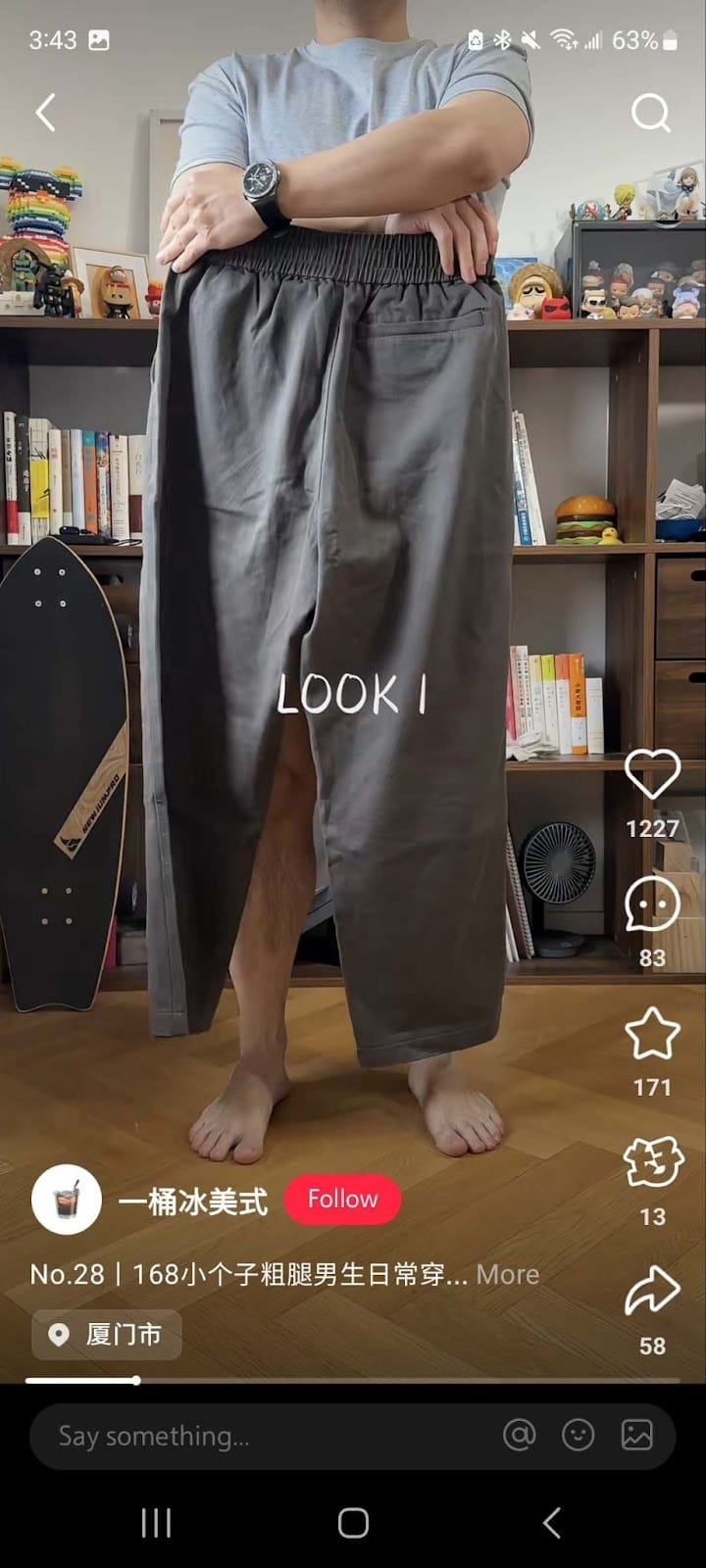This screenshot has height=1568, width=706.
Task: Open the emoji picker in comment bar
Action: (578, 1436)
